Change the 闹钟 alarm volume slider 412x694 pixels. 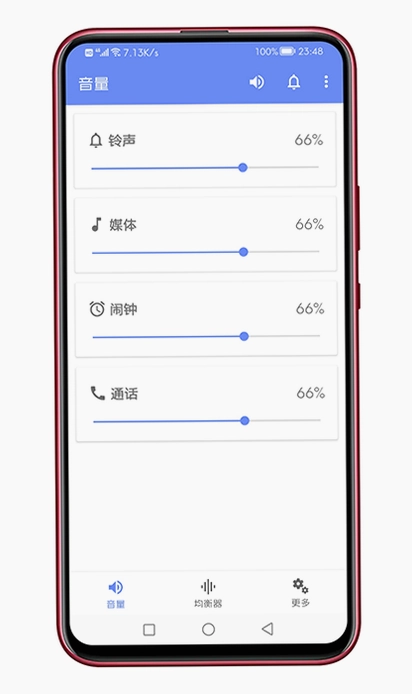coord(206,336)
